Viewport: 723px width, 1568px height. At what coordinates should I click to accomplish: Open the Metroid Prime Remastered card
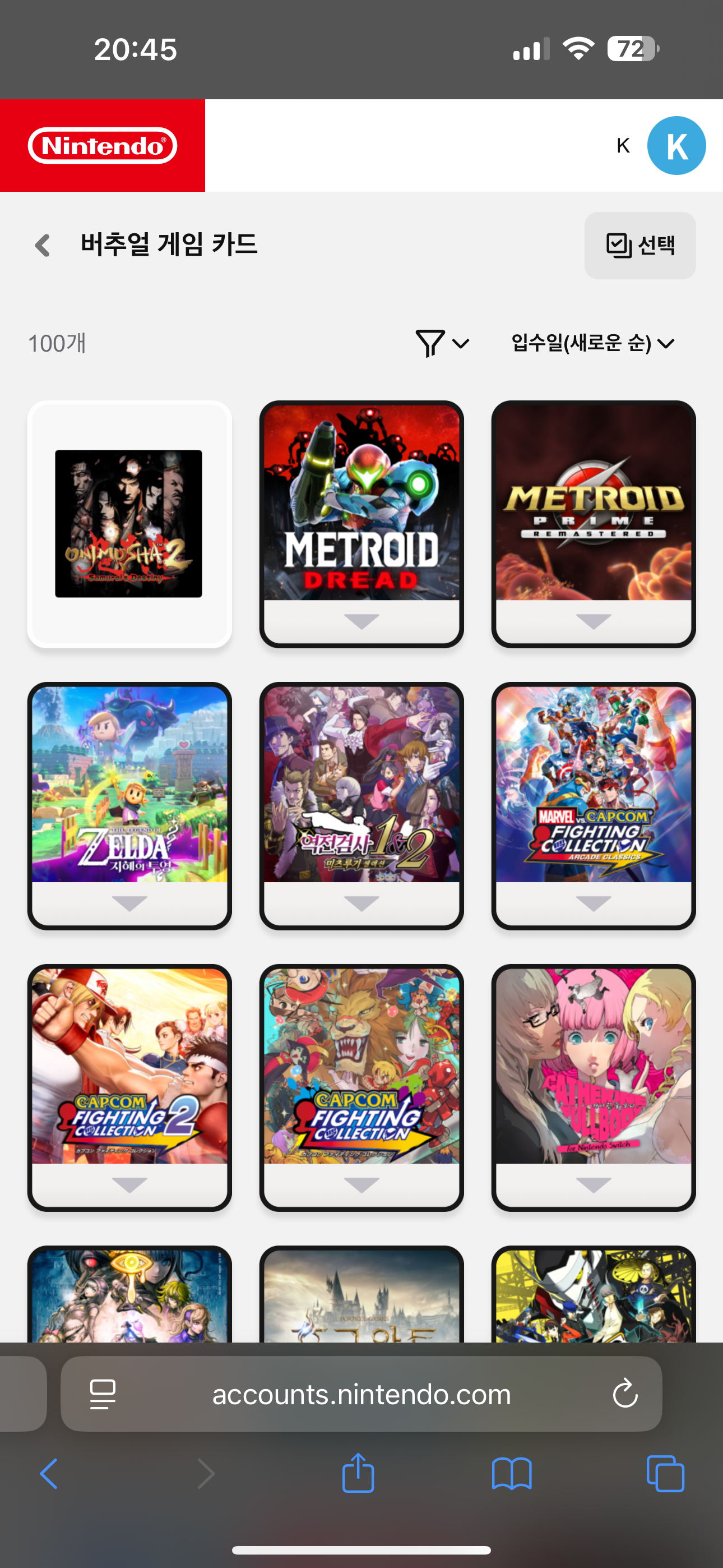[x=594, y=523]
